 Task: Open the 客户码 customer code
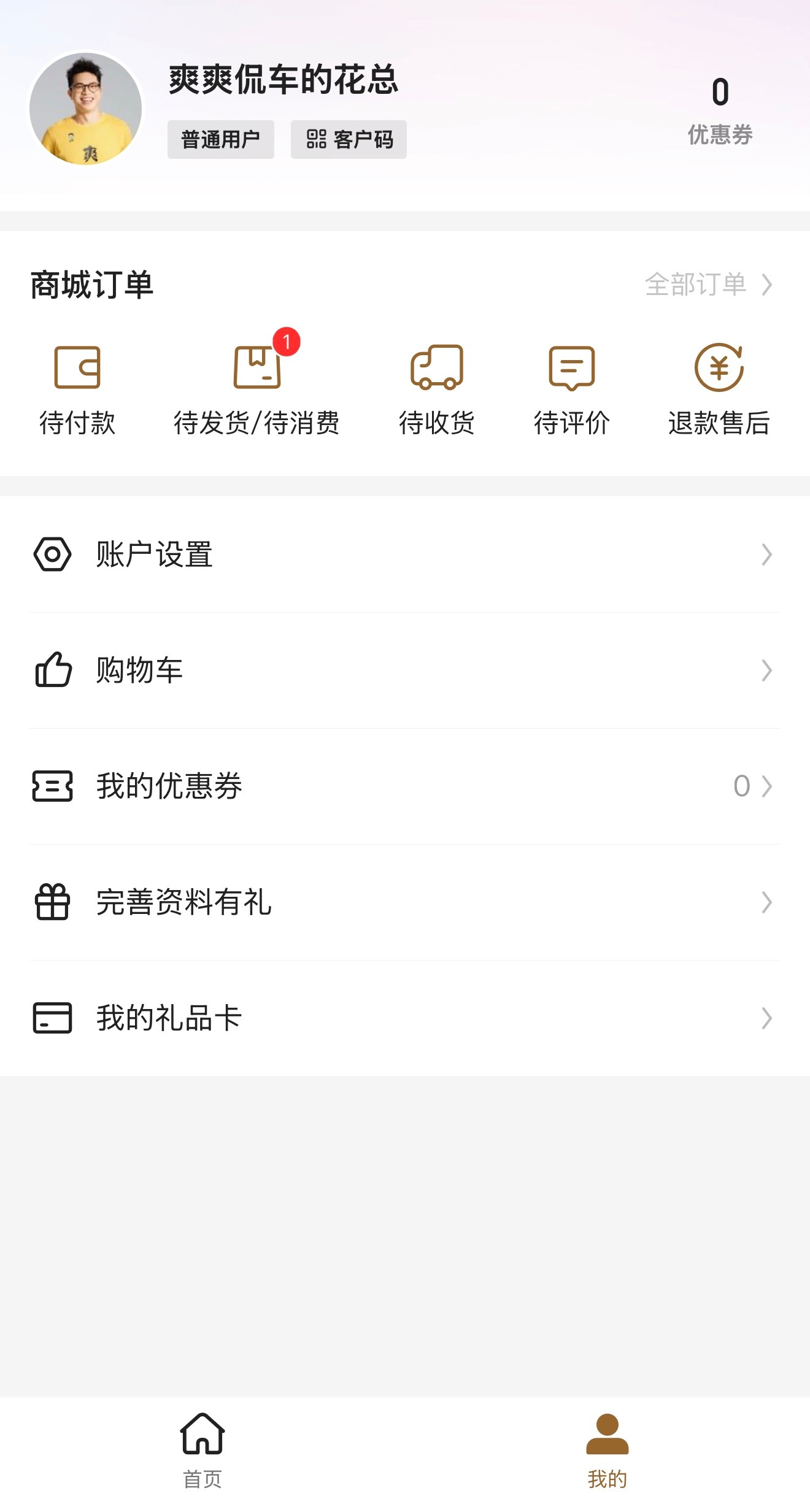[349, 139]
